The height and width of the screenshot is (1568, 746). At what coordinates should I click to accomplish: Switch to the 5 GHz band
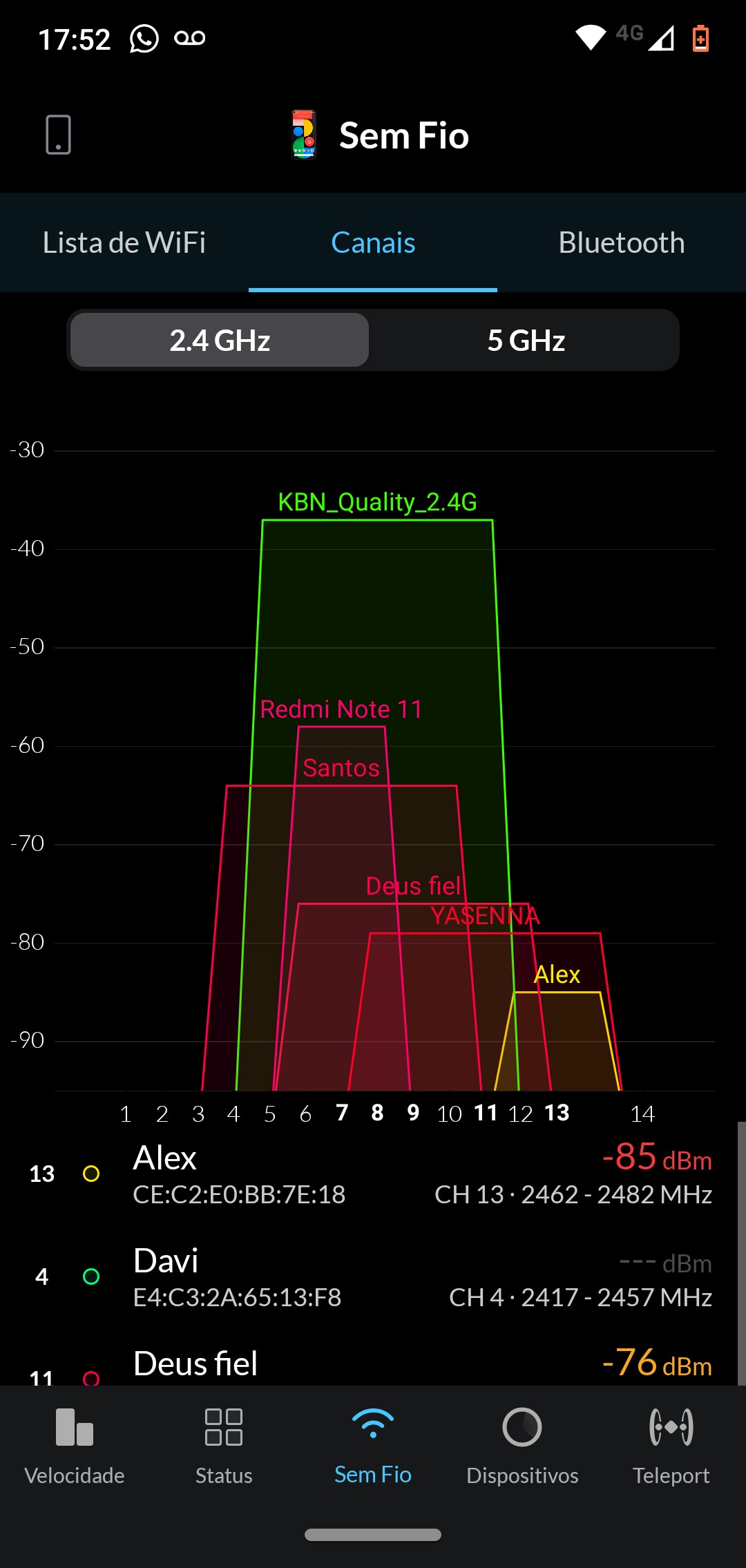point(526,341)
